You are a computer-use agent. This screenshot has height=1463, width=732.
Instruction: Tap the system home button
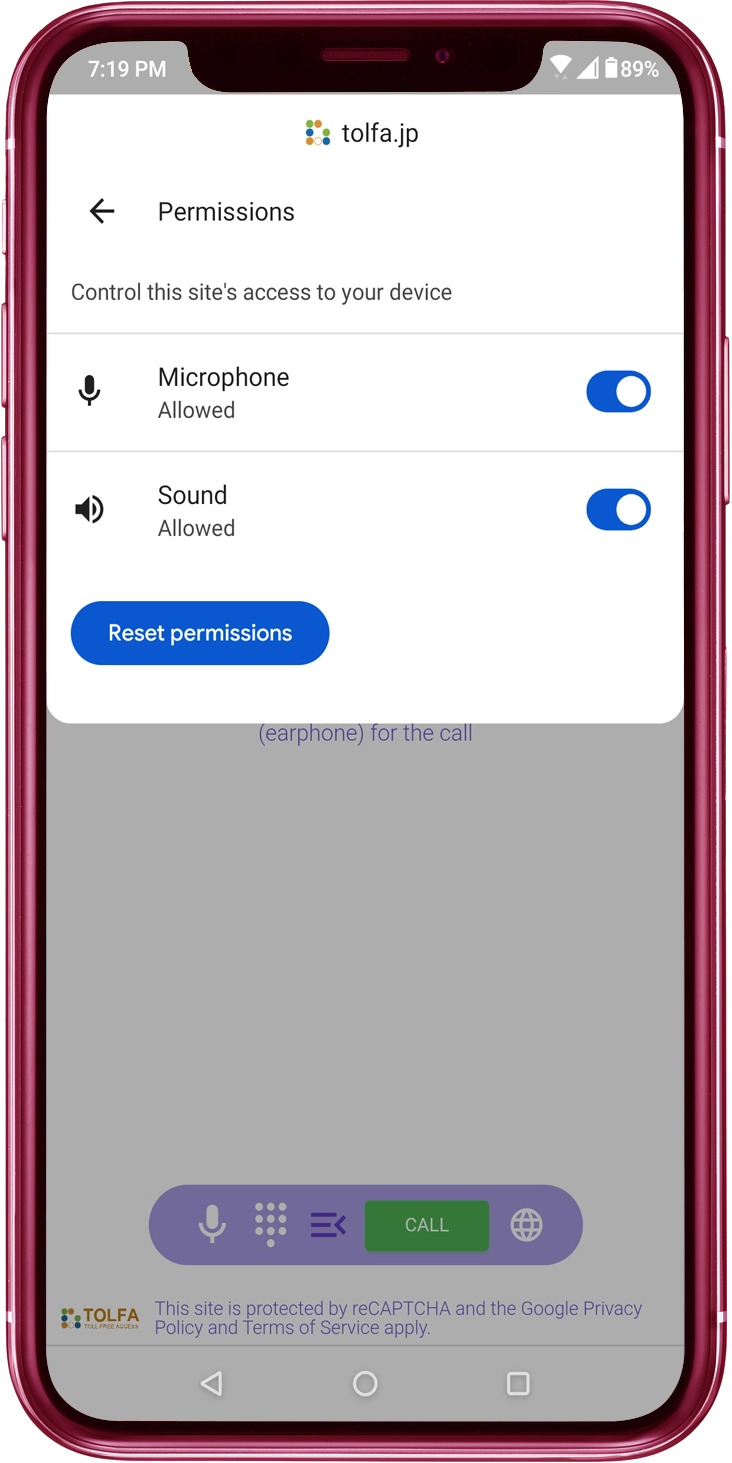(365, 1383)
